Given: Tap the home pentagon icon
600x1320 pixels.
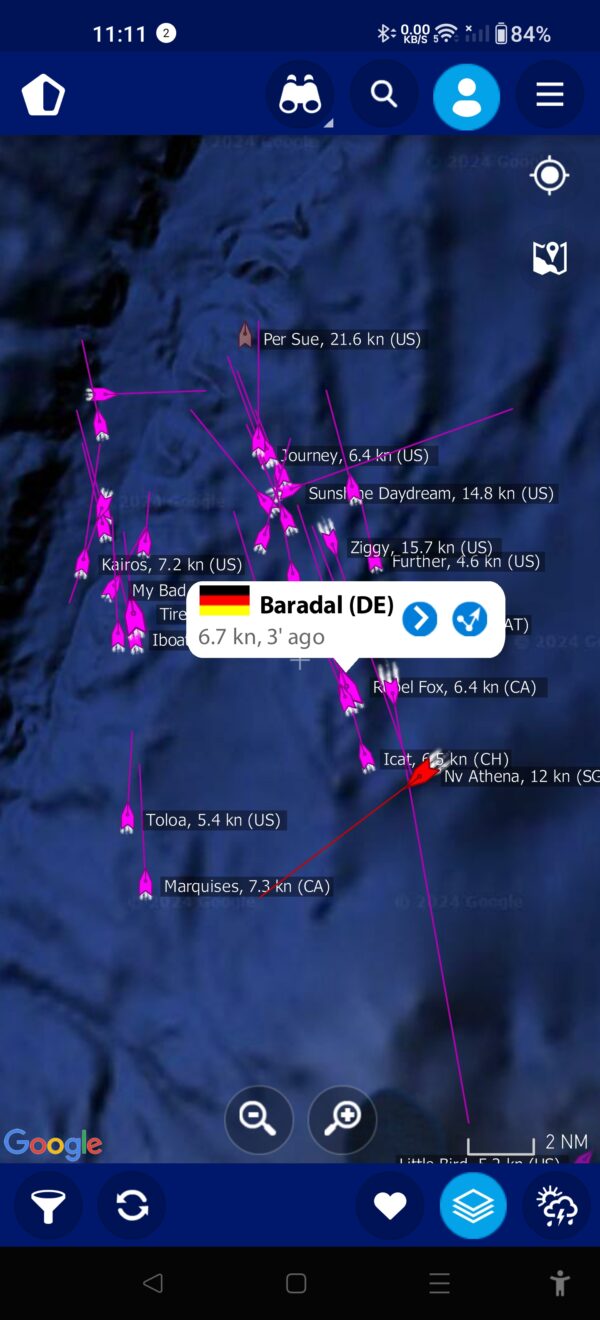Looking at the screenshot, I should 43,96.
